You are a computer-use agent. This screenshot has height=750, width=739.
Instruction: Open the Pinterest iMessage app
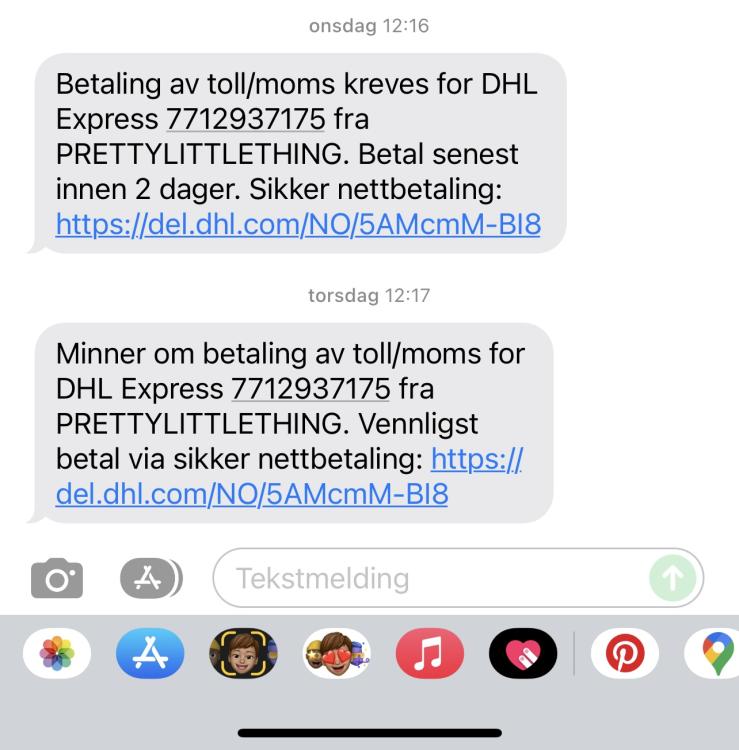(x=626, y=655)
